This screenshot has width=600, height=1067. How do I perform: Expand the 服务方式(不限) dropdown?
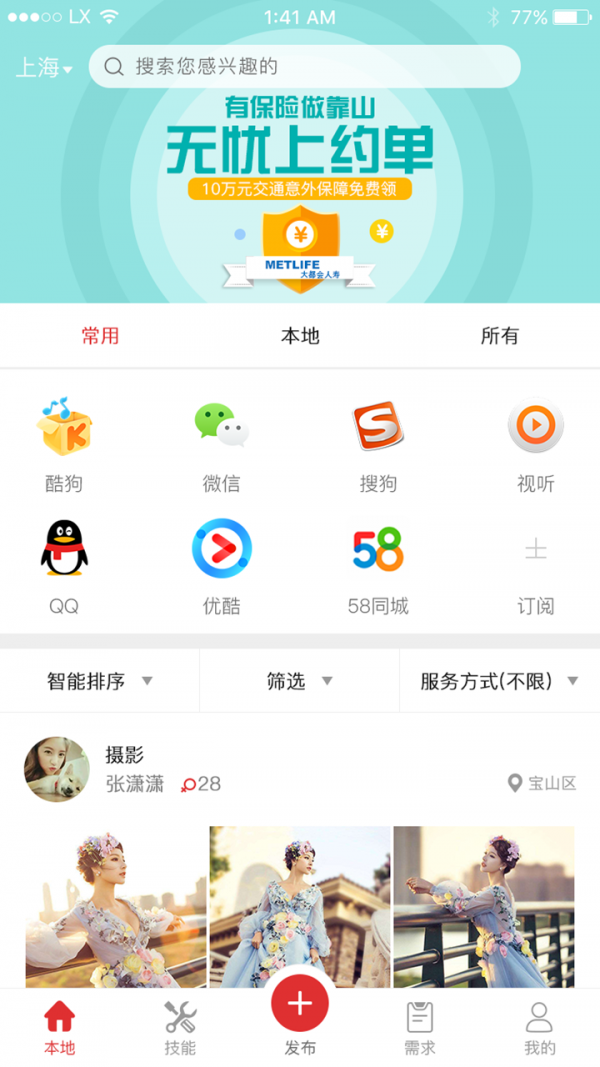pyautogui.click(x=499, y=681)
